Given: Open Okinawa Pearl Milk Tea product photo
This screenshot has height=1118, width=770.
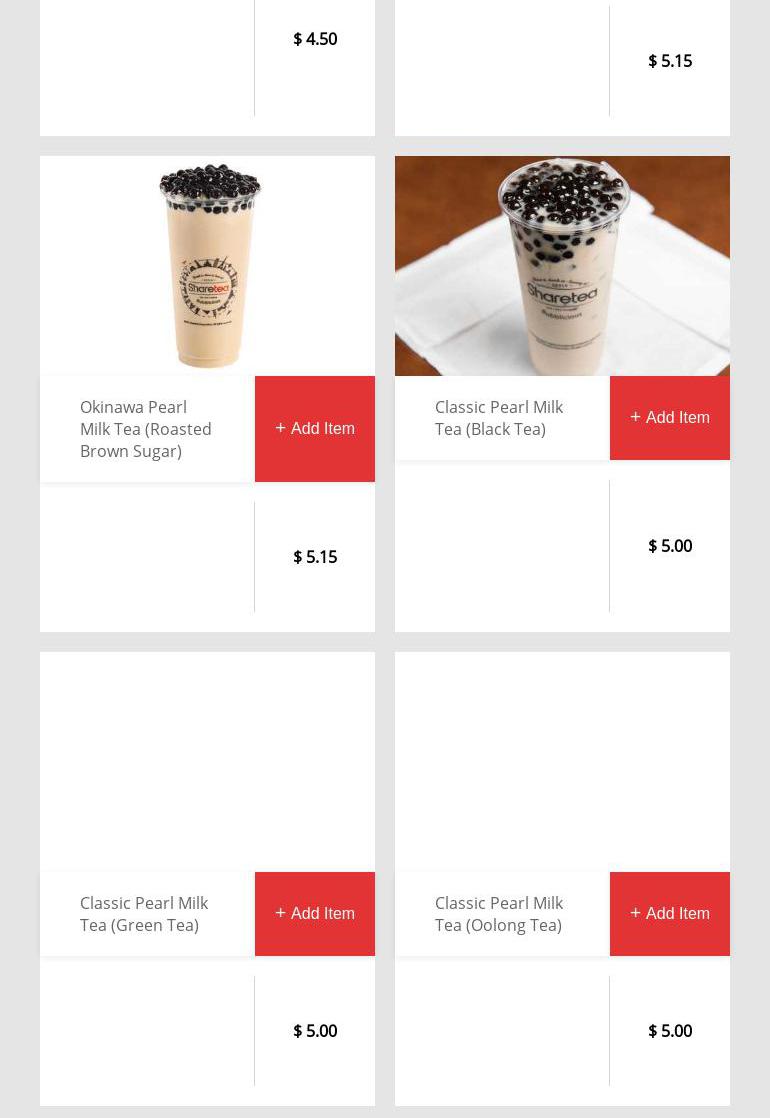Looking at the screenshot, I should [x=208, y=266].
